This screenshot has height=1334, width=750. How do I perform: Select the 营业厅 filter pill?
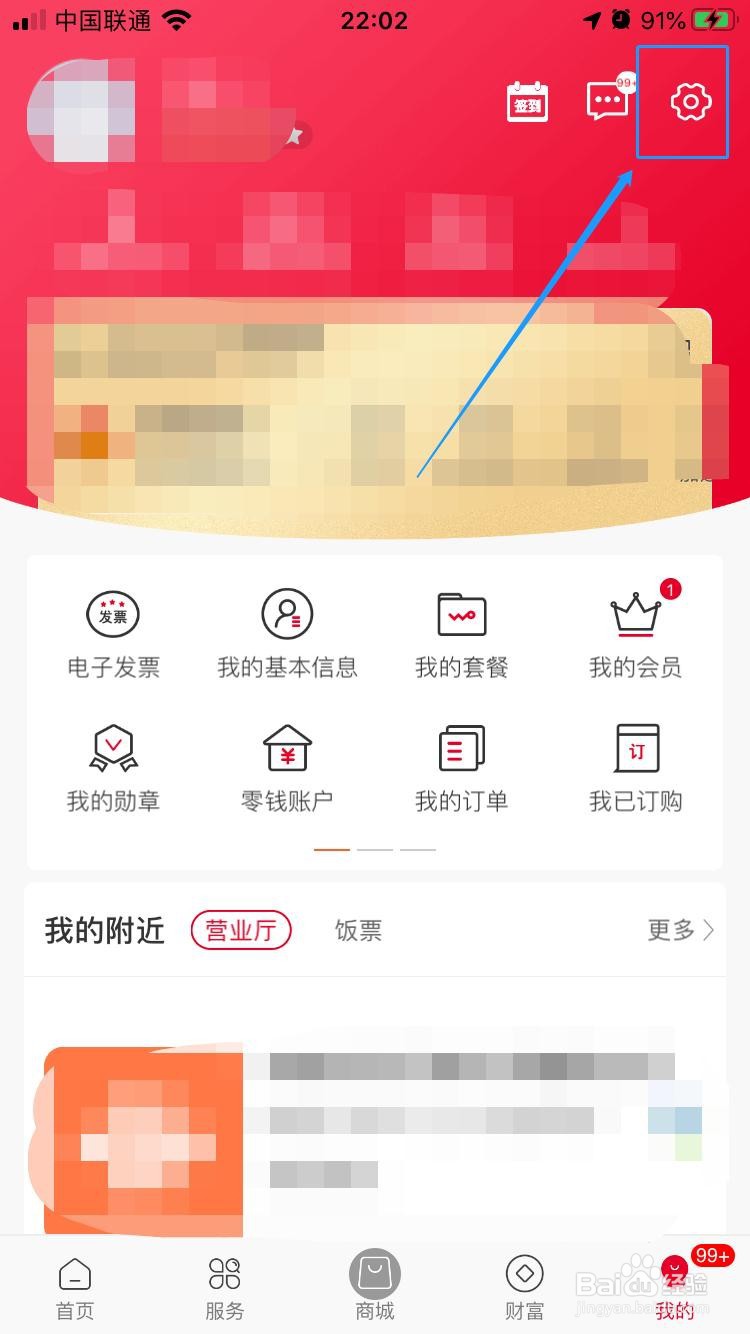pos(240,930)
